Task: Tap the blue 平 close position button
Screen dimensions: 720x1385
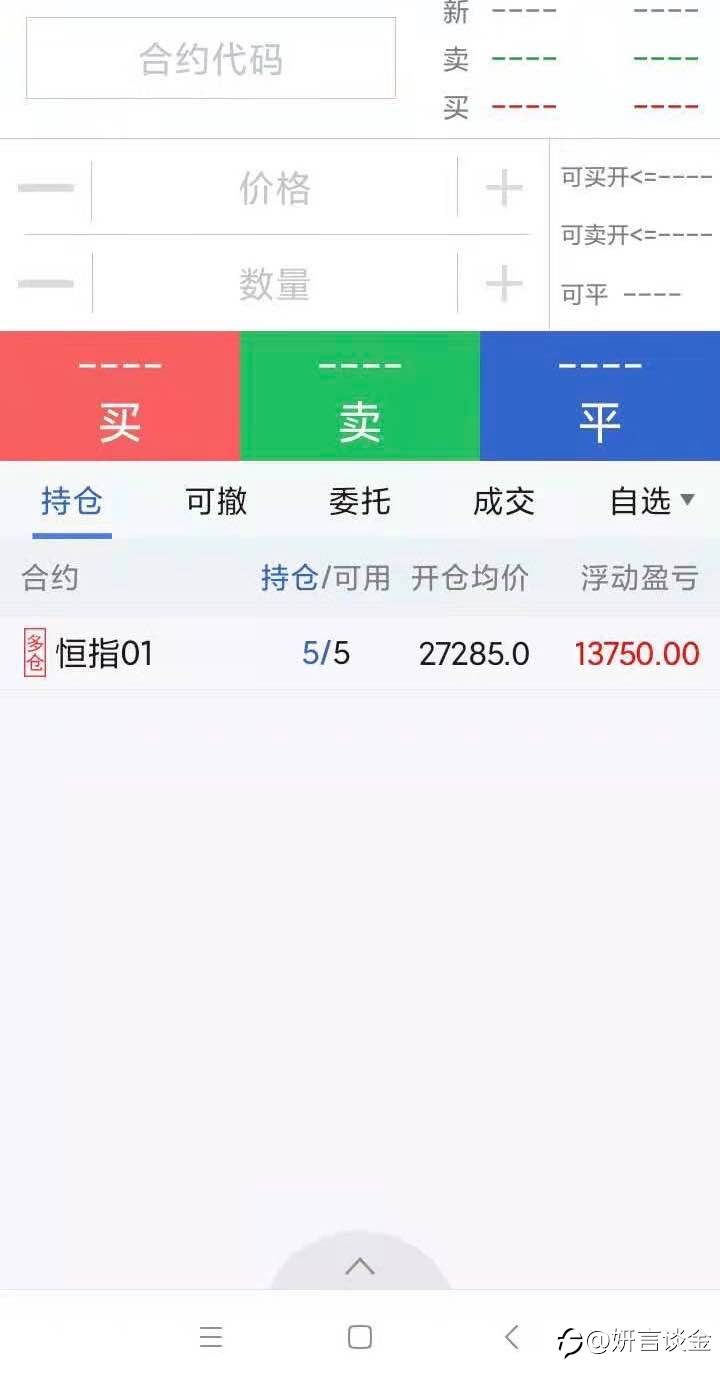Action: pos(600,396)
